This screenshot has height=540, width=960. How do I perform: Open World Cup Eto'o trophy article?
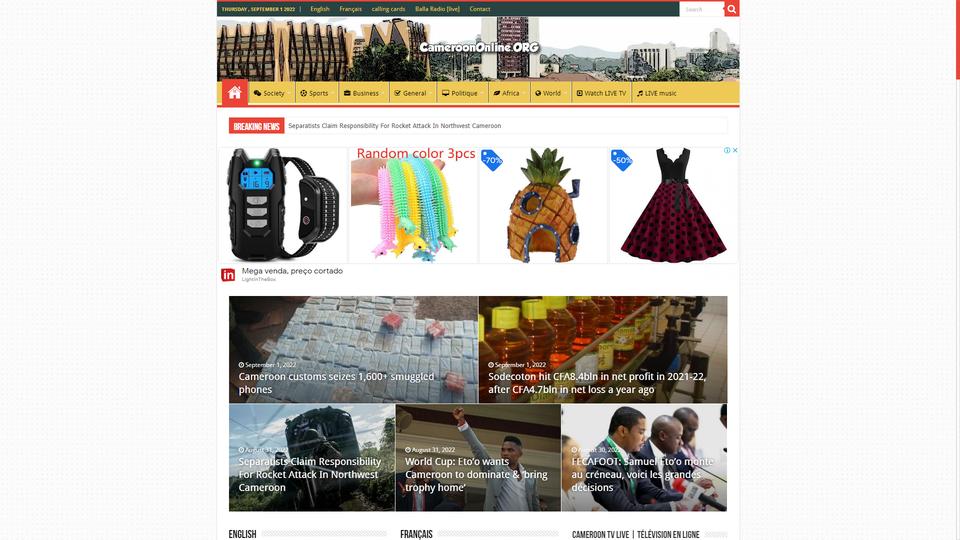[x=476, y=474]
